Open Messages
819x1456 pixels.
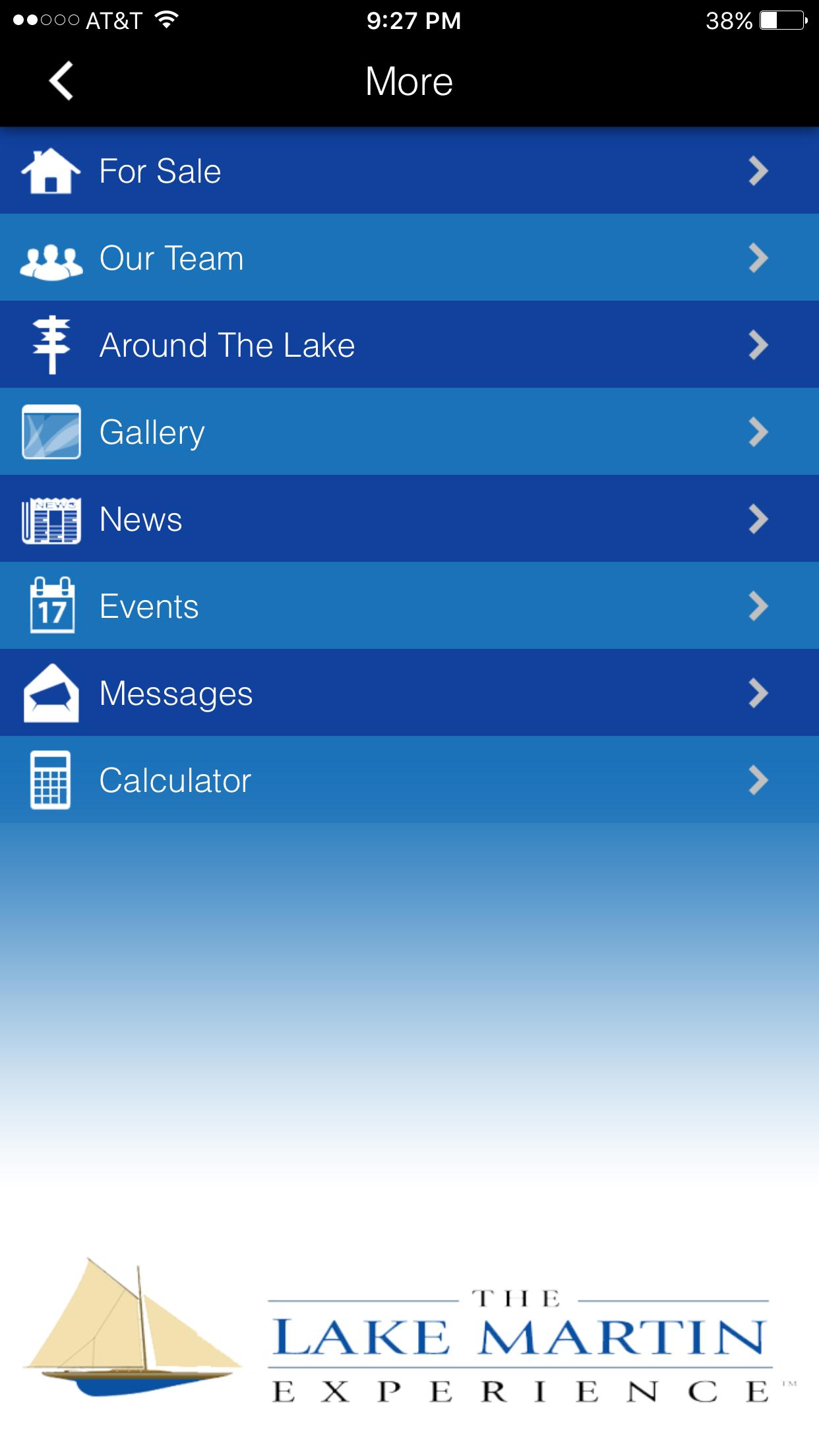409,693
